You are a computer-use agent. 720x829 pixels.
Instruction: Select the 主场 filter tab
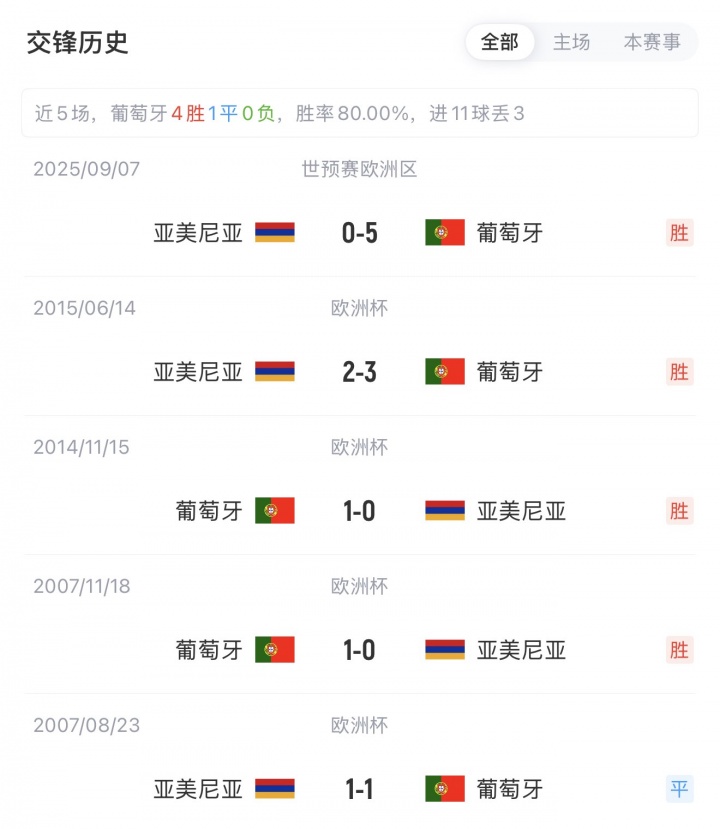pyautogui.click(x=571, y=42)
